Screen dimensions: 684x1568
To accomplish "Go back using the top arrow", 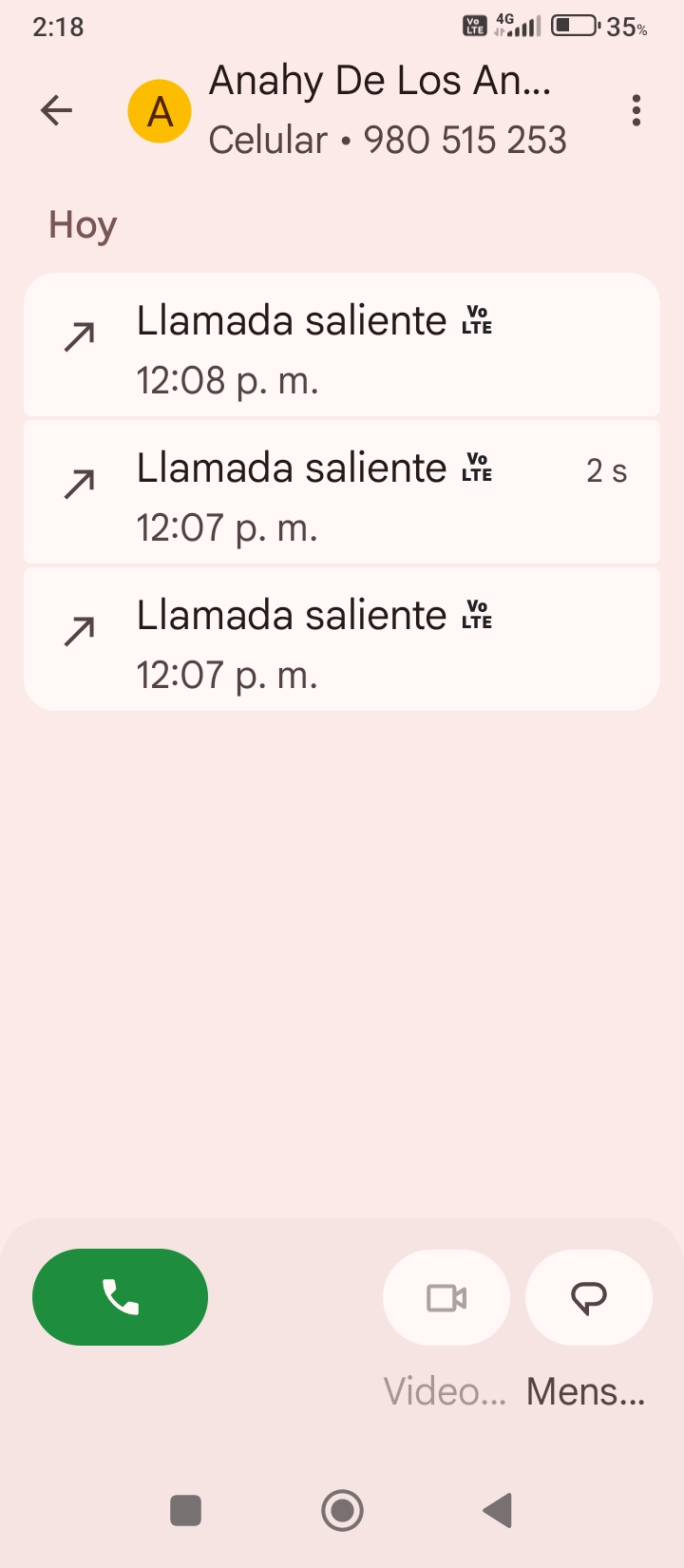I will (57, 111).
